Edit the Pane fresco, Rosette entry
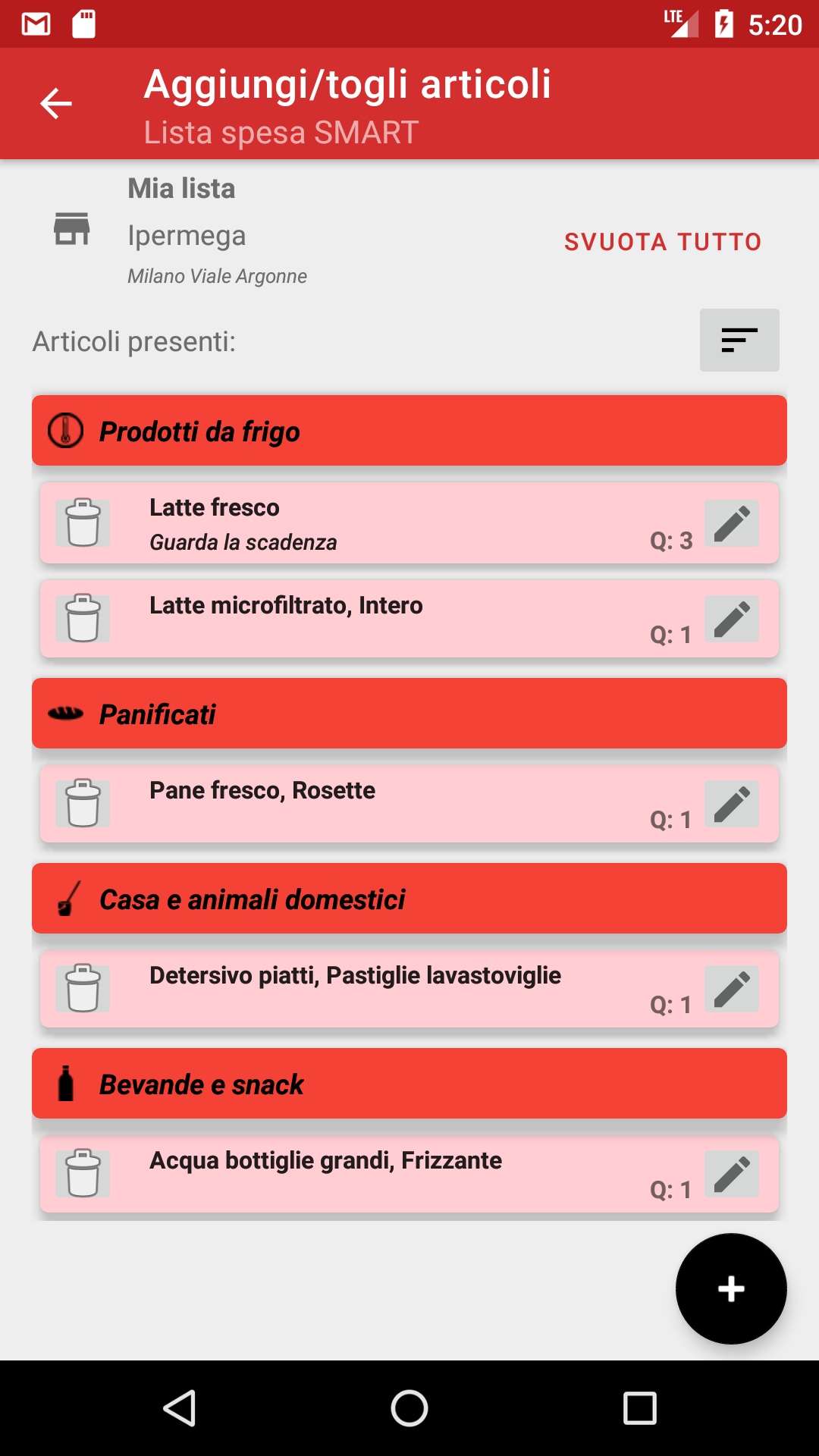This screenshot has height=1456, width=819. click(732, 804)
